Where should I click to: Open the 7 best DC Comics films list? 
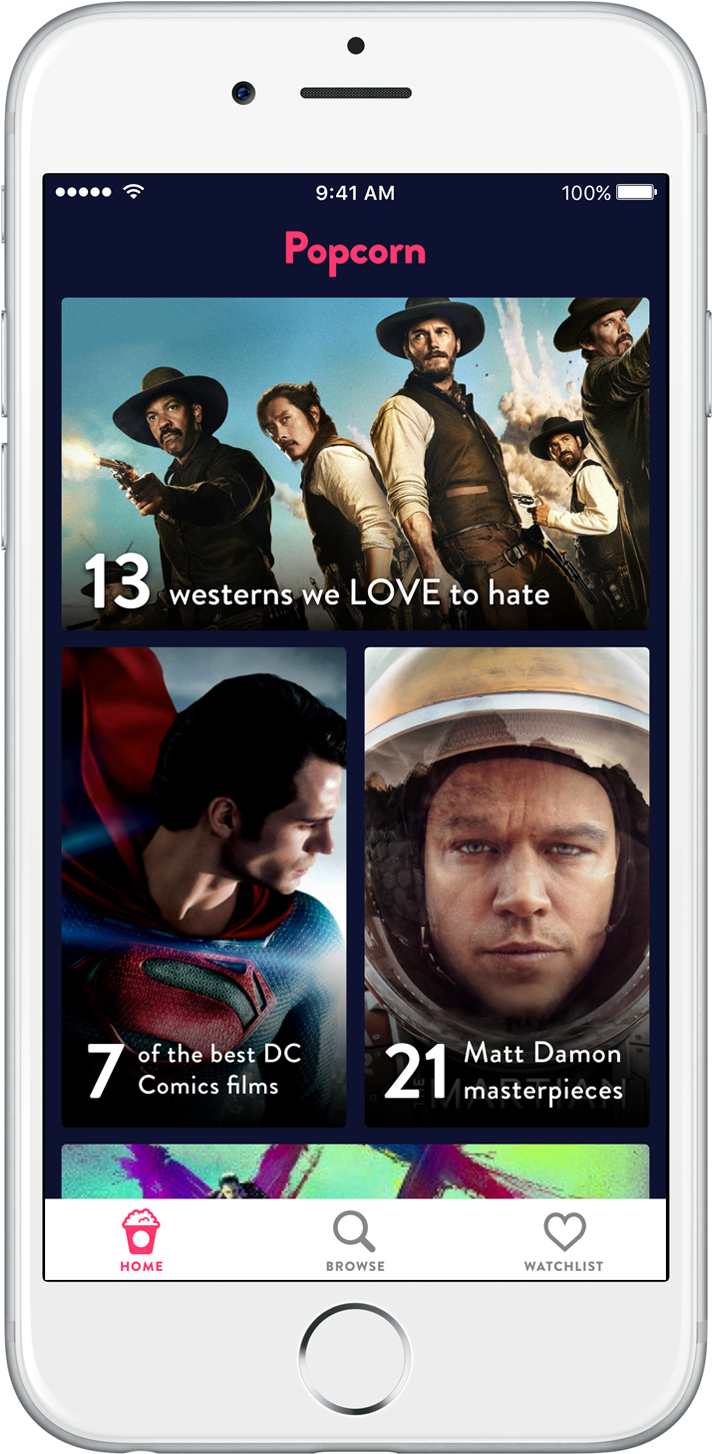coord(204,887)
